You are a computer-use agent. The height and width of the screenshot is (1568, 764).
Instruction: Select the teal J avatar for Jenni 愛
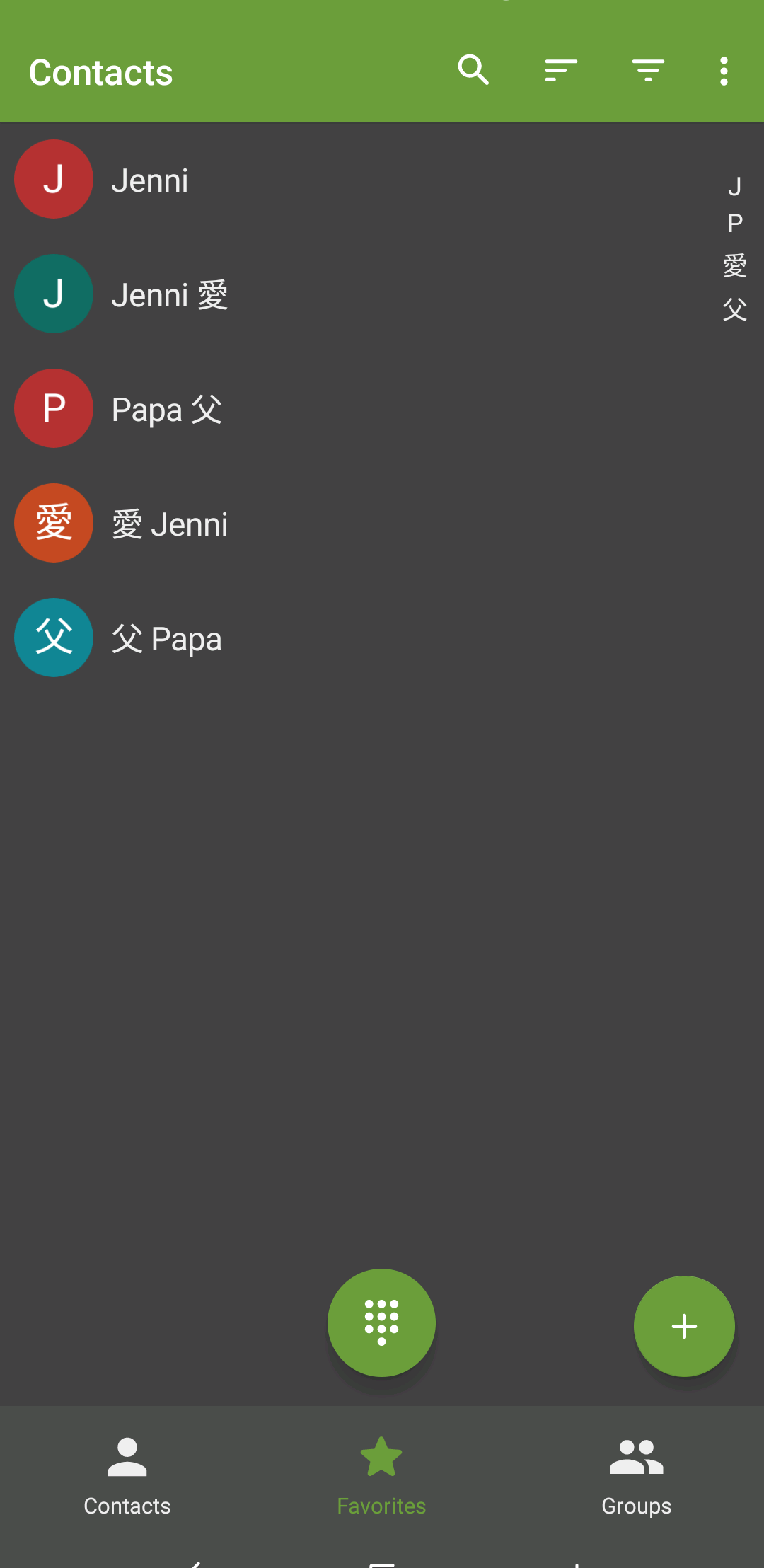[x=54, y=294]
